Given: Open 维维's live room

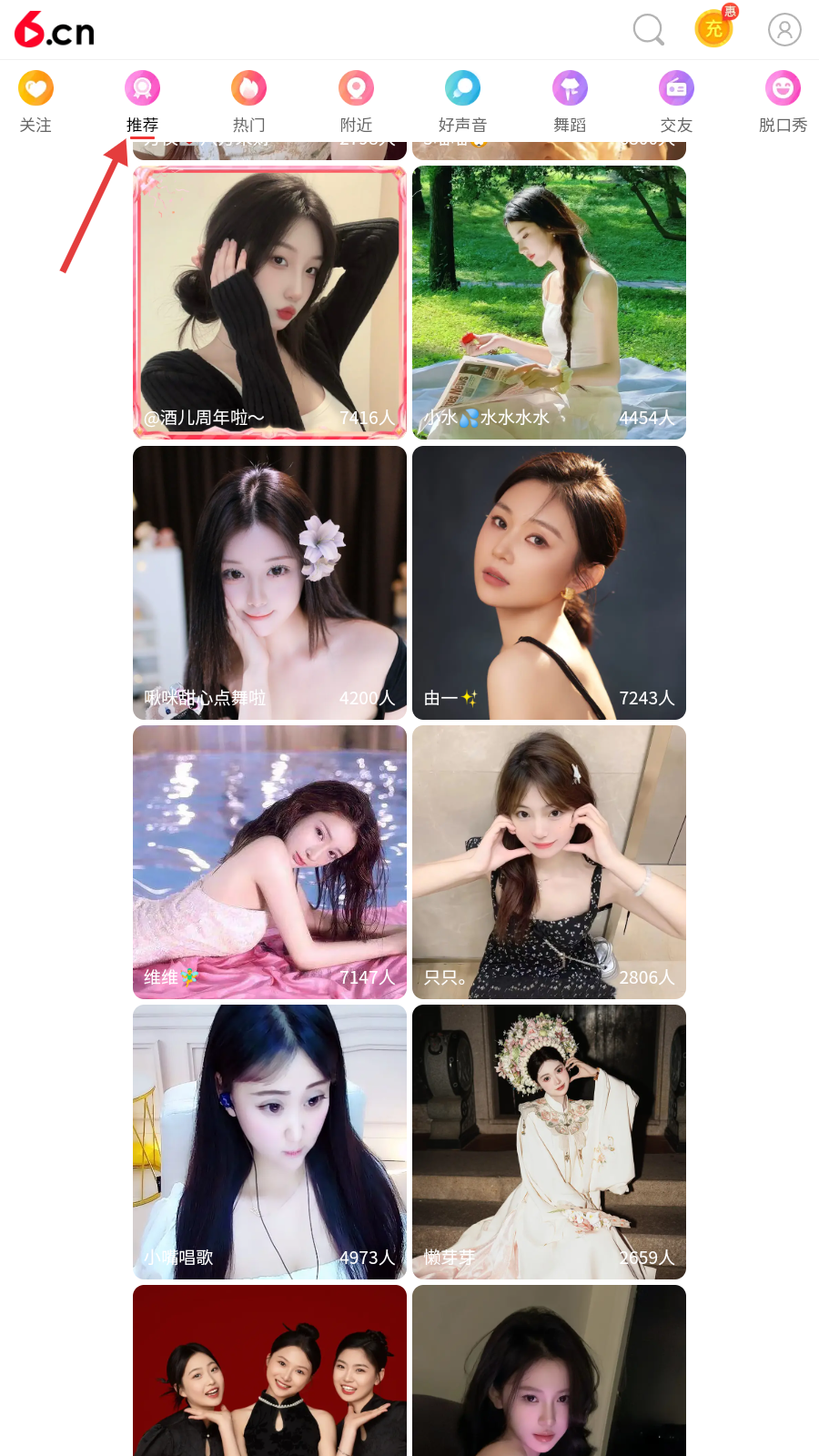Looking at the screenshot, I should click(x=269, y=862).
